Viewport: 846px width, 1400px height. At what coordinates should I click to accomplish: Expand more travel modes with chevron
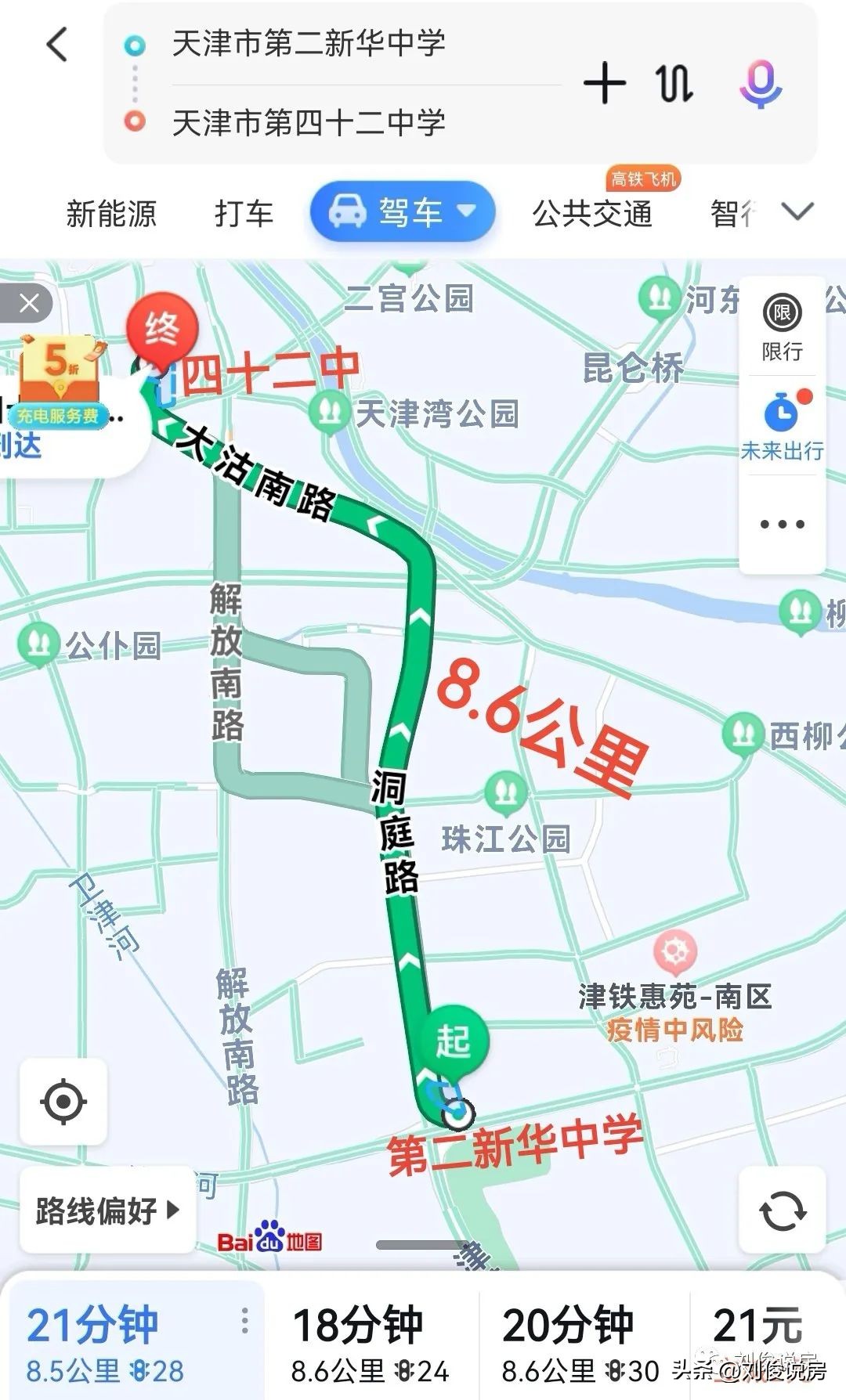point(799,213)
